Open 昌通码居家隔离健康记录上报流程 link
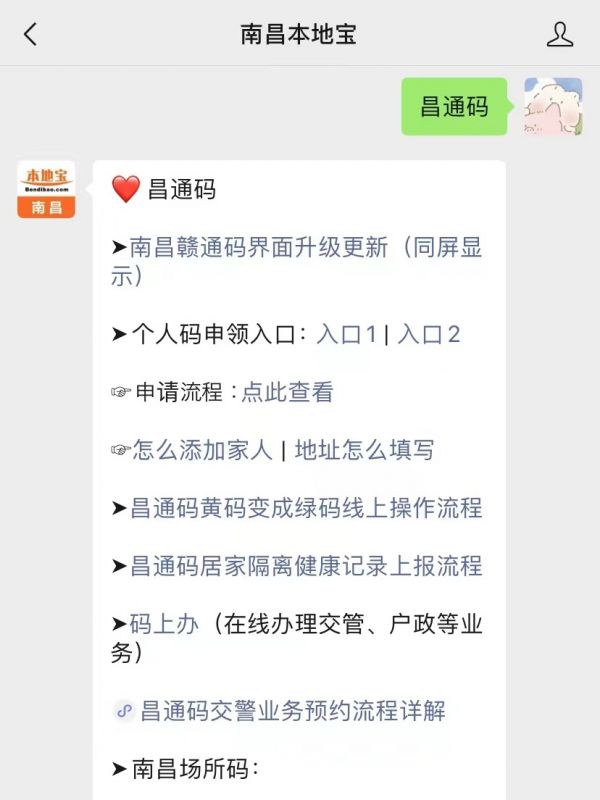The image size is (600, 800). pos(306,566)
